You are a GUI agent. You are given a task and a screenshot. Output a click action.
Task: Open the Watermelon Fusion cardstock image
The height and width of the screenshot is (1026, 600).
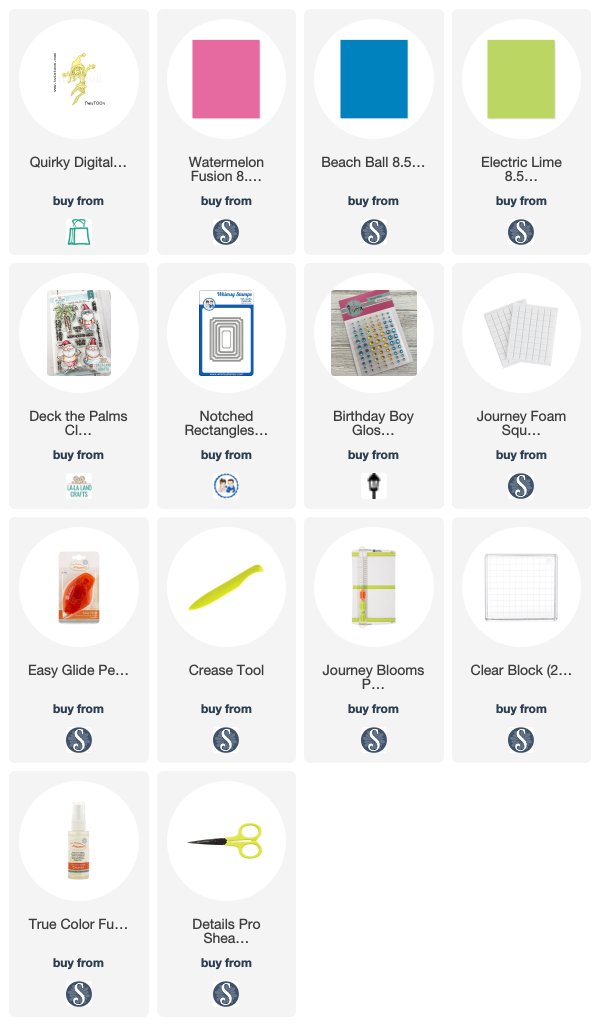click(x=226, y=79)
